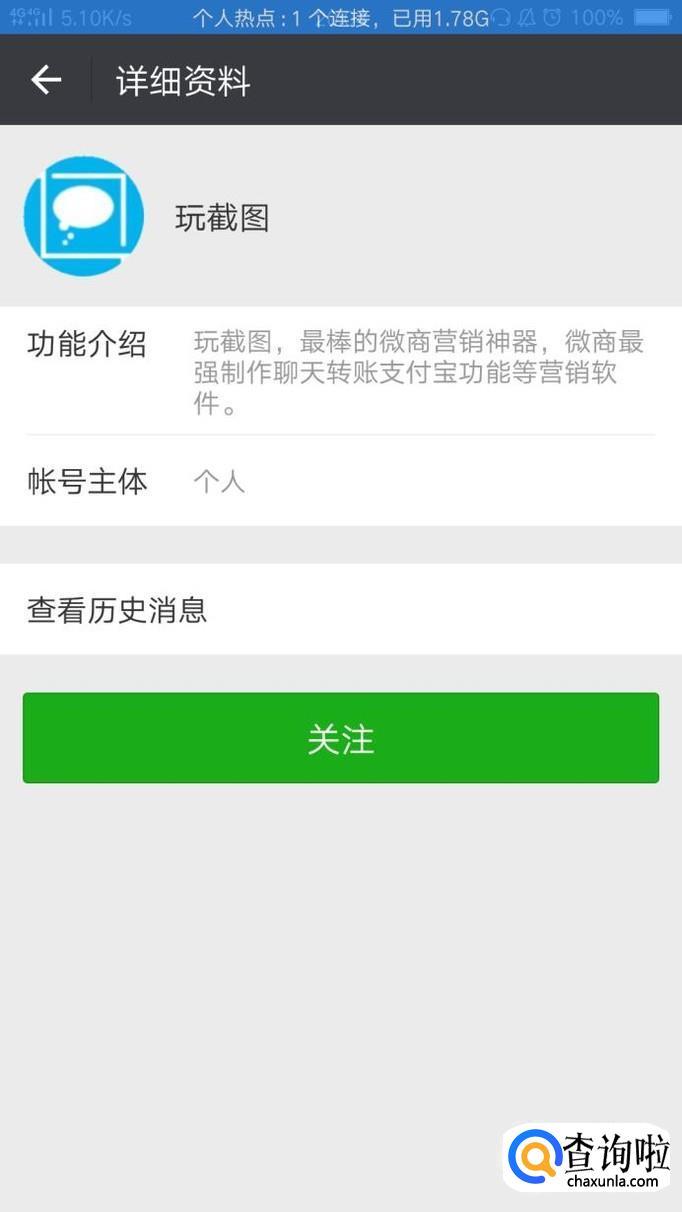
Task: Tap the 玩截图 profile avatar
Action: (84, 216)
